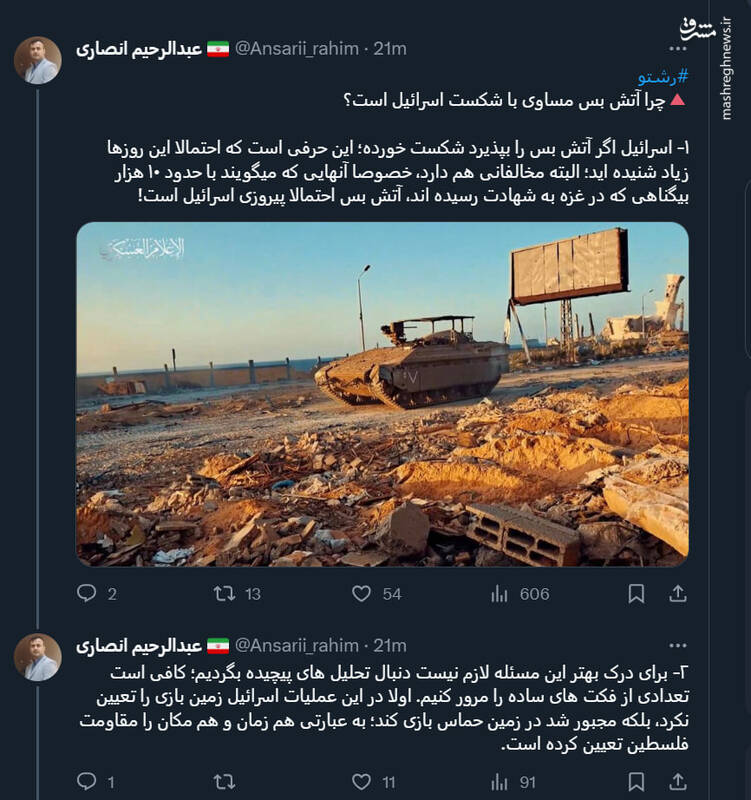
Task: Reply to the second tweet with 1 reply
Action: point(87,781)
